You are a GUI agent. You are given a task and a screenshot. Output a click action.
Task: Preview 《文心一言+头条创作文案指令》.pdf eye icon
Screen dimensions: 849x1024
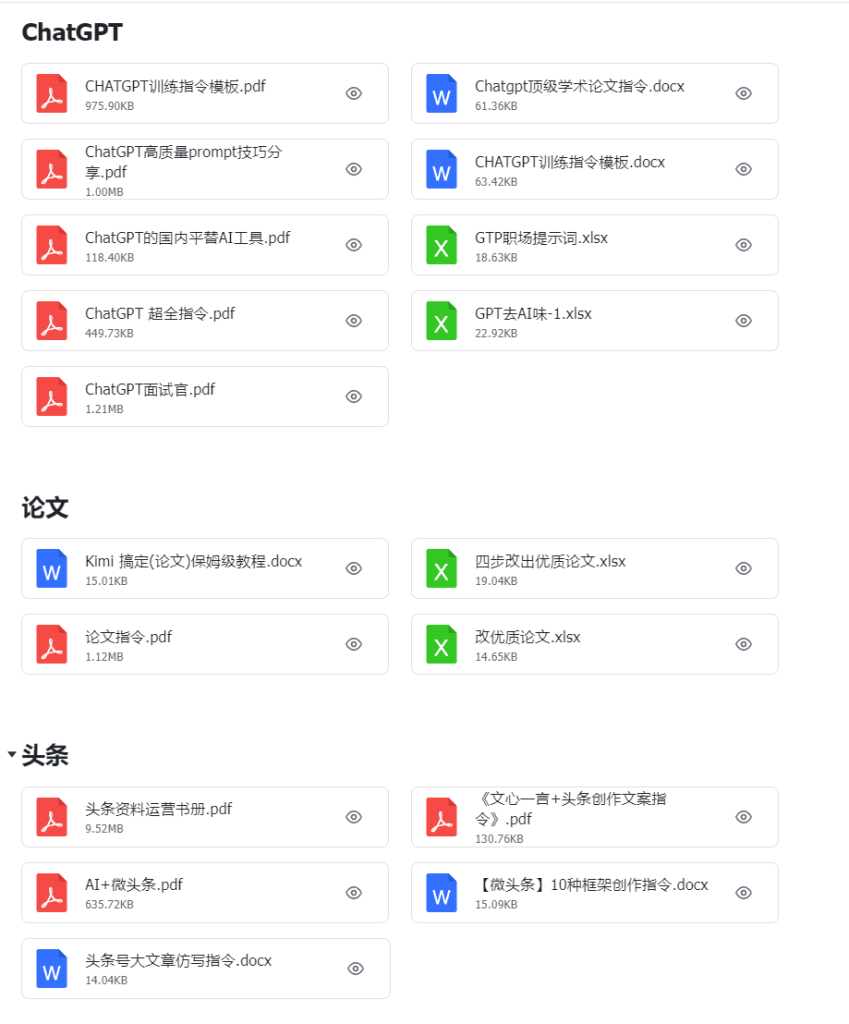(x=743, y=817)
